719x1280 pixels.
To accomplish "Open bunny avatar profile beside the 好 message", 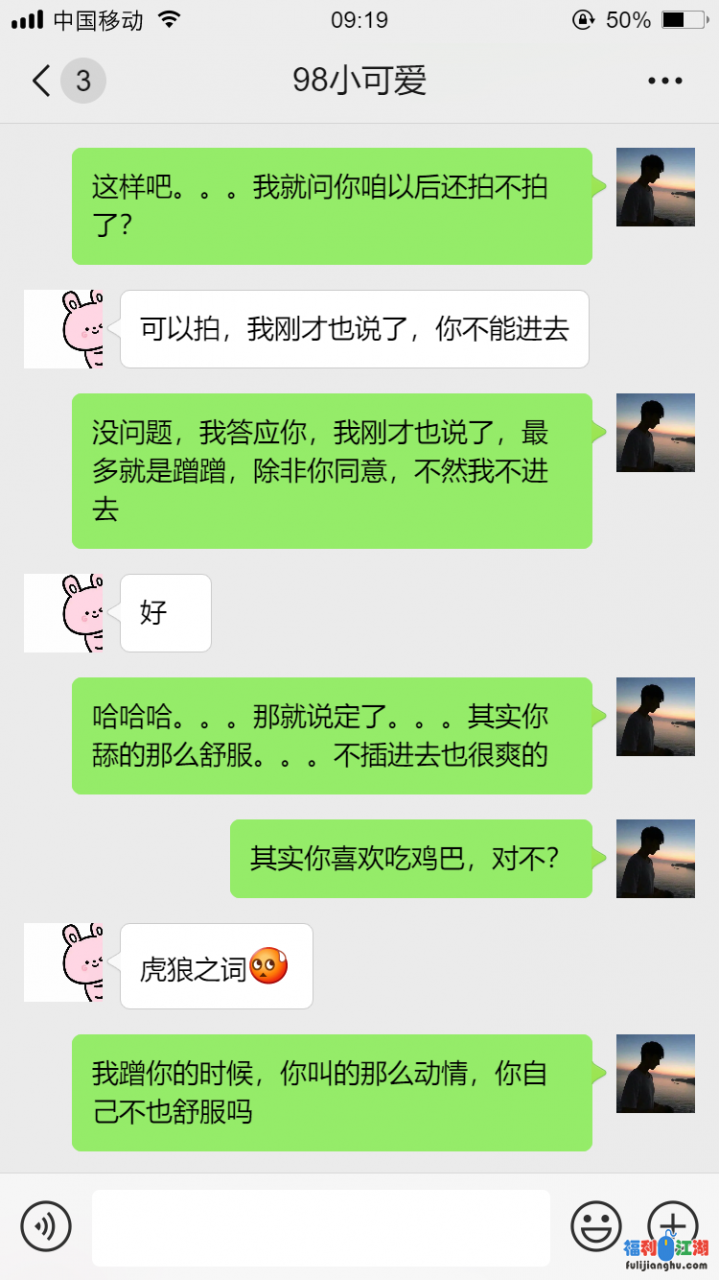I will point(65,613).
